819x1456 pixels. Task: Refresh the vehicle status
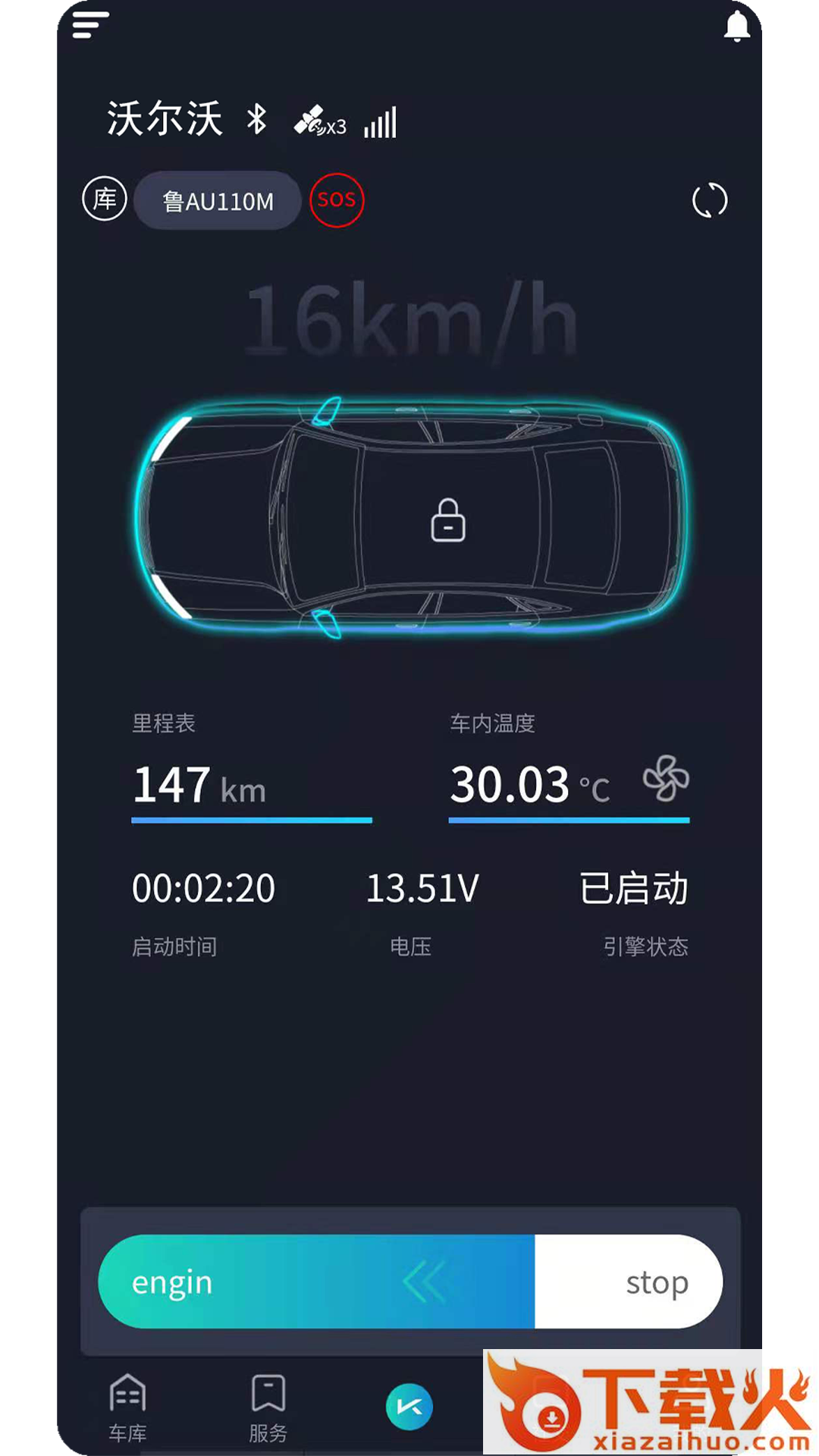[x=710, y=200]
